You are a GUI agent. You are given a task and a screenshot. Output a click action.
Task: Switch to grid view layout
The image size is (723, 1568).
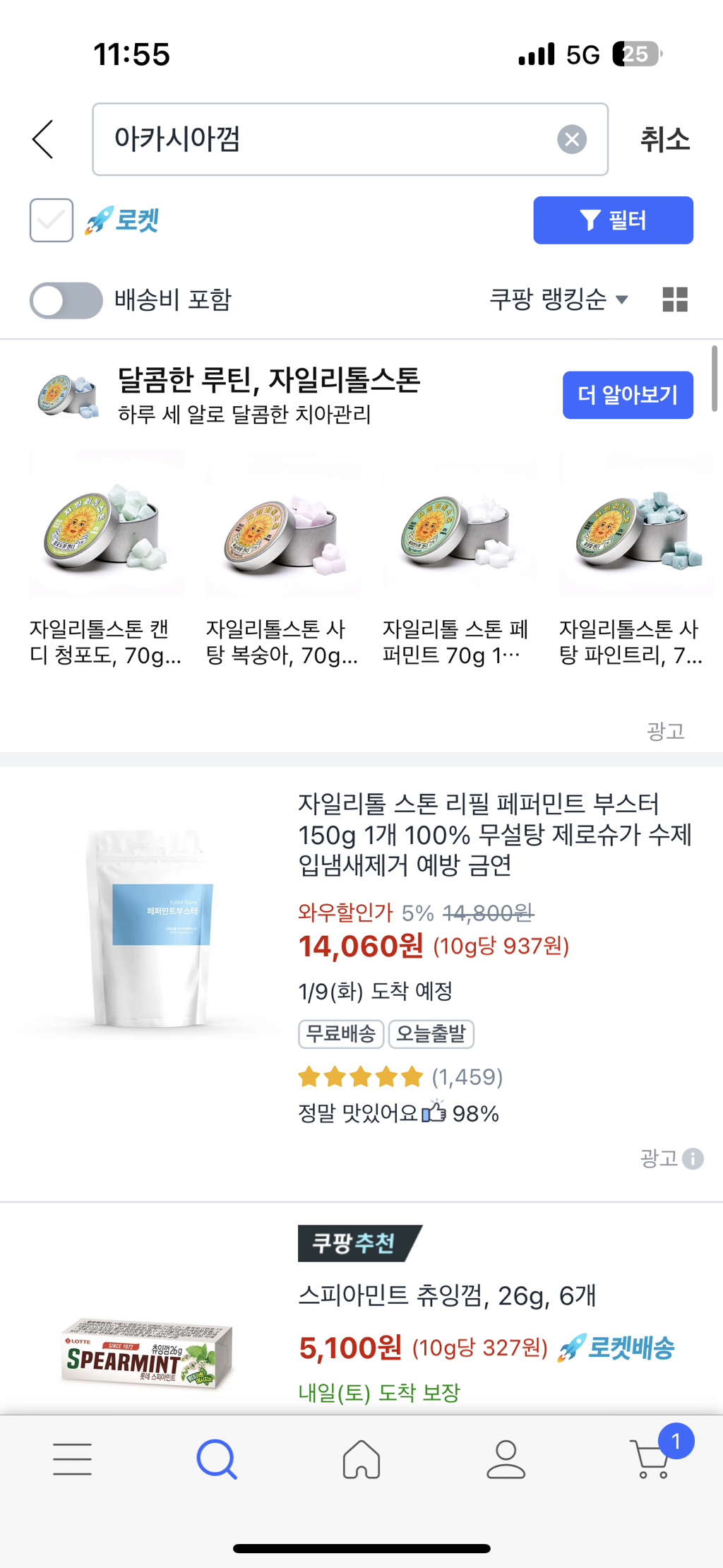[x=674, y=299]
